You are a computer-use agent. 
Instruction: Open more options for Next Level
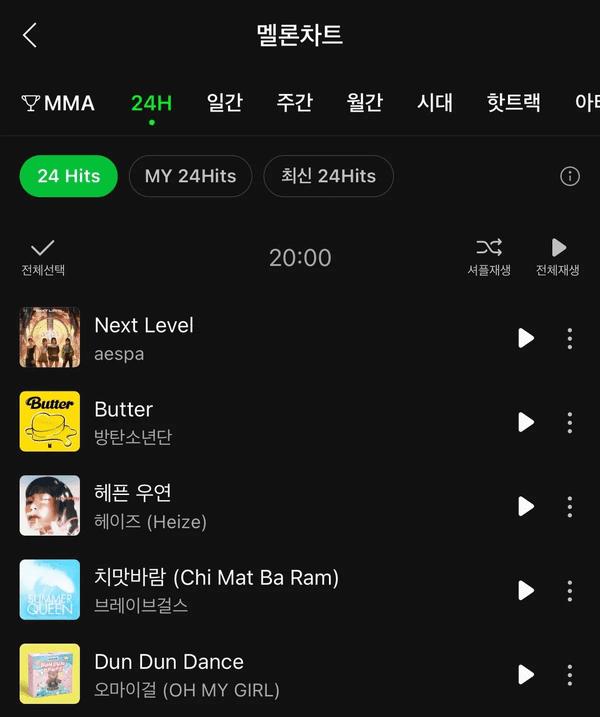click(570, 338)
